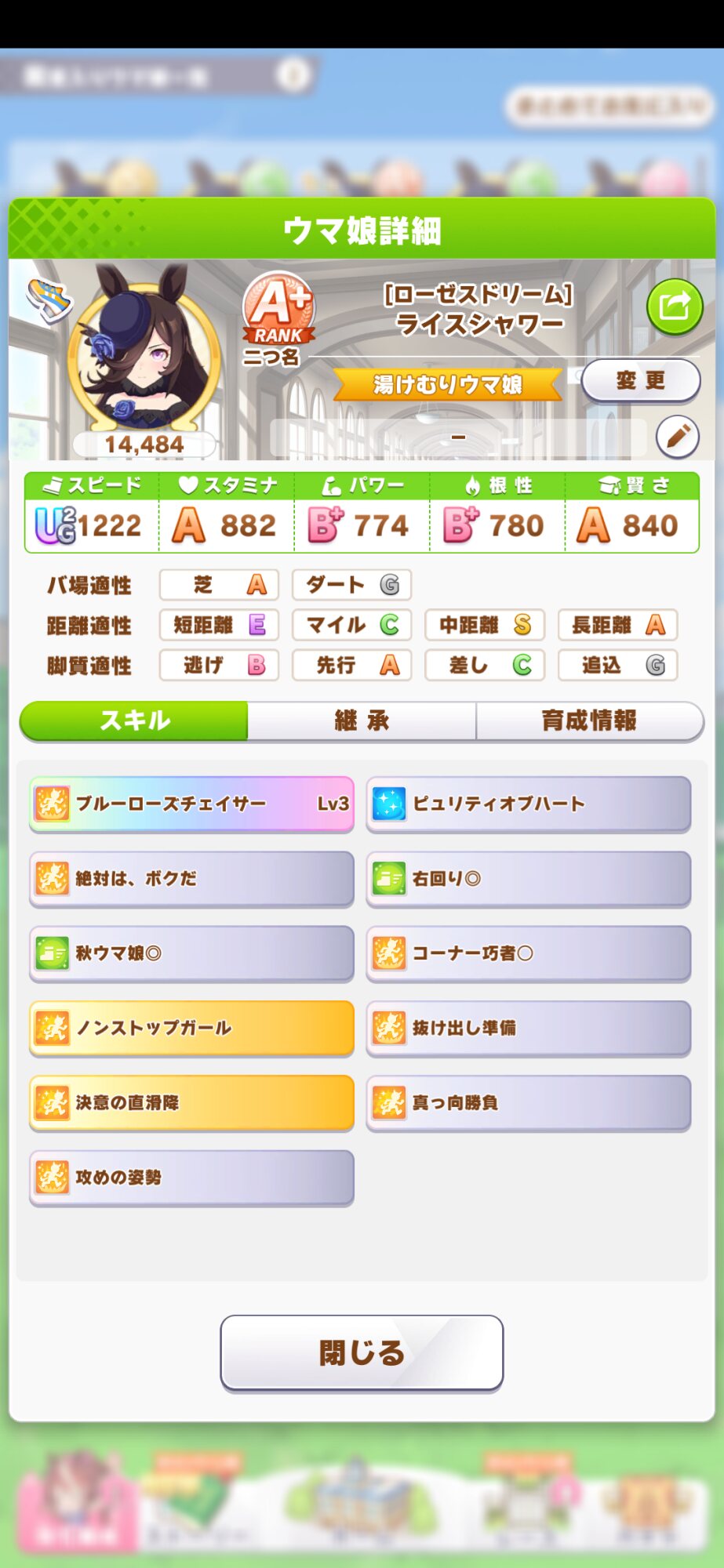Tap the 変更 button to change title
Image resolution: width=724 pixels, height=1568 pixels.
[640, 381]
